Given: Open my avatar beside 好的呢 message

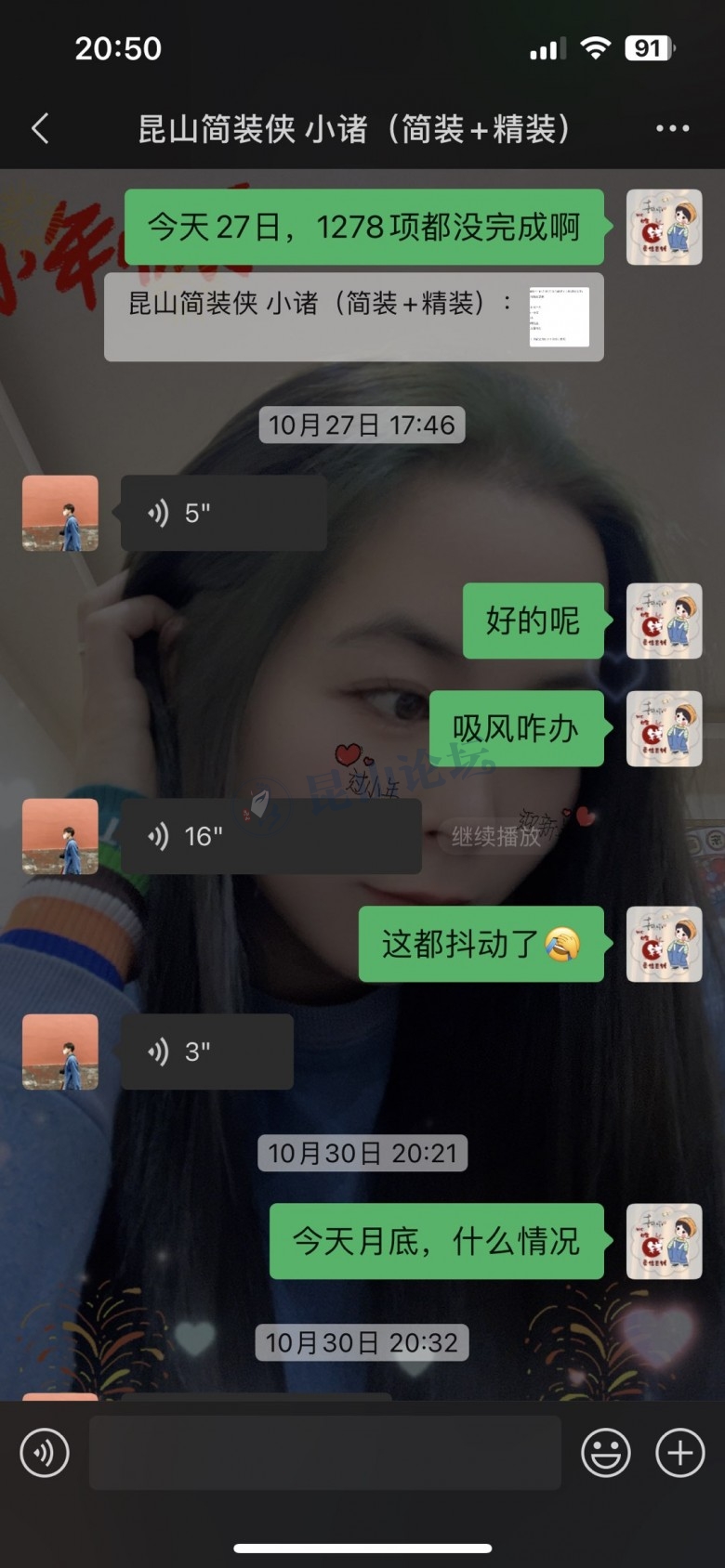Looking at the screenshot, I should (664, 621).
